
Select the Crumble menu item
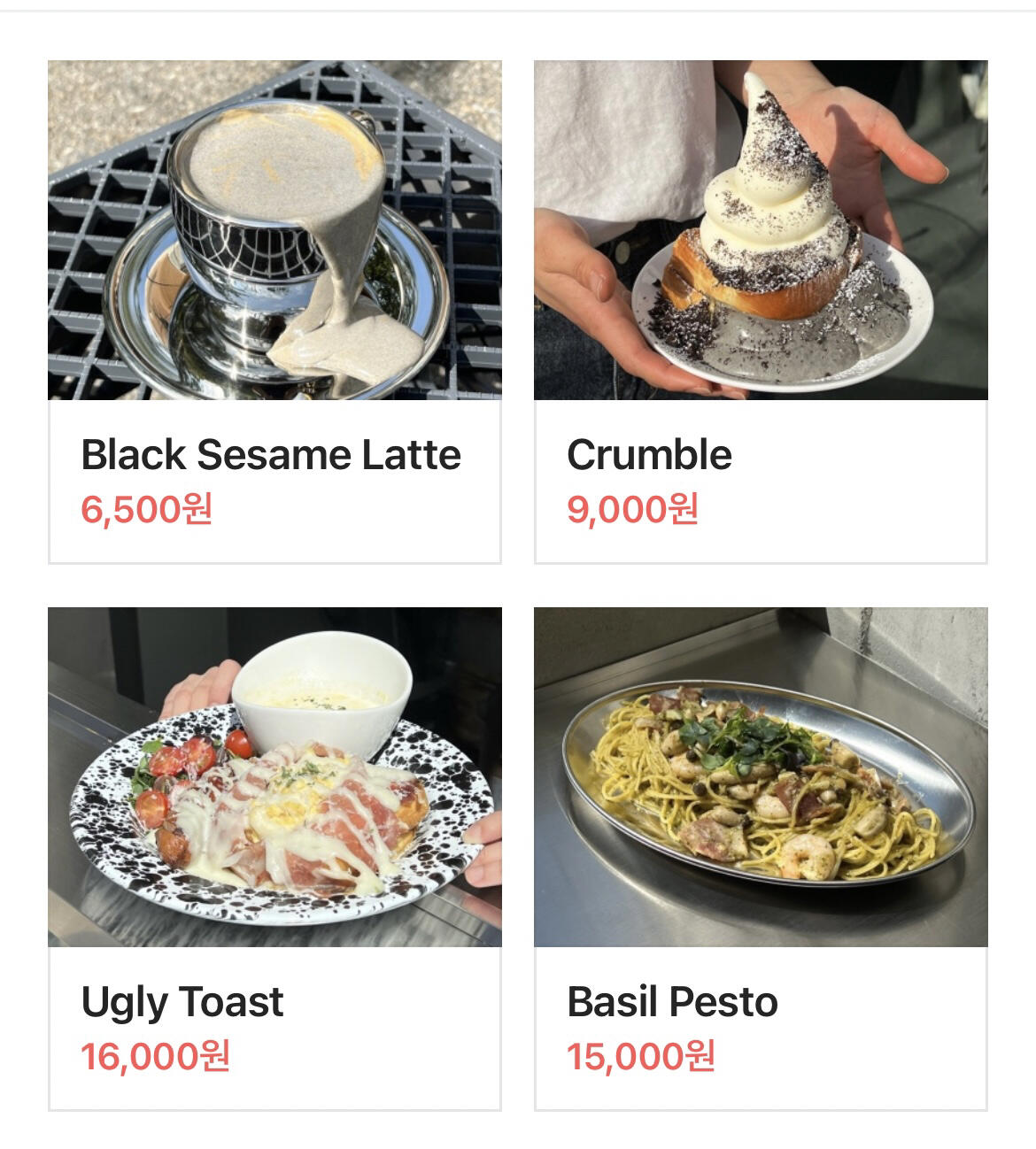pyautogui.click(x=761, y=311)
